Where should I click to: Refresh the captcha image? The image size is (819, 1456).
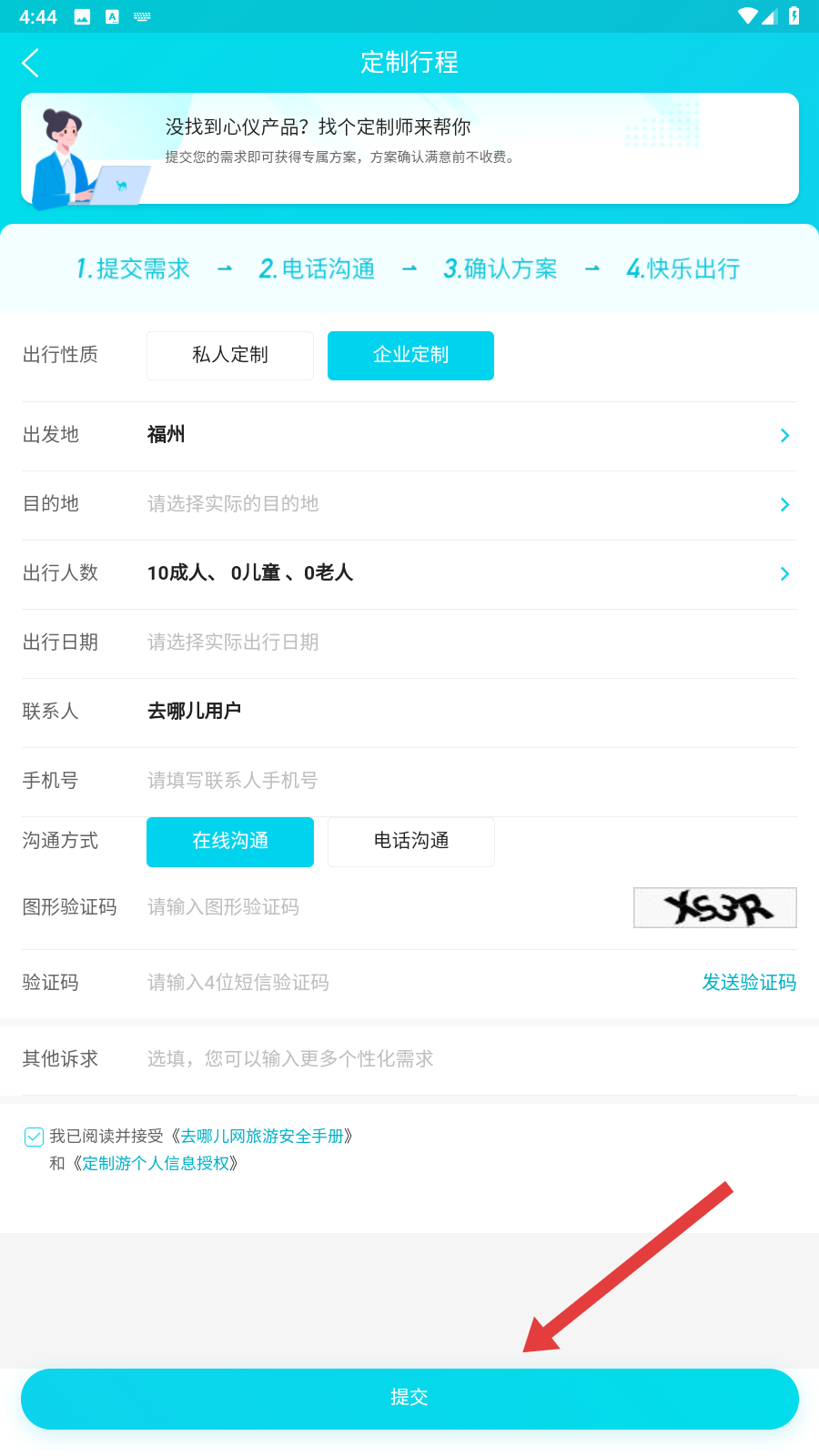coord(714,907)
